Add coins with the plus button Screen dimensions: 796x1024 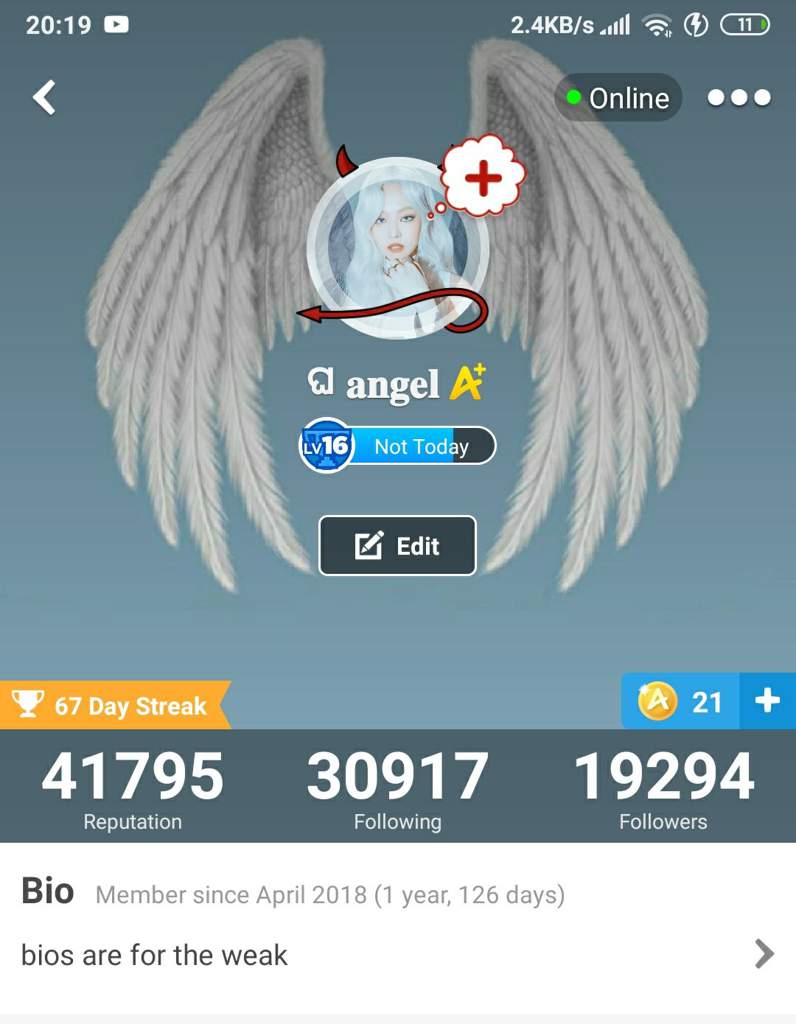767,701
